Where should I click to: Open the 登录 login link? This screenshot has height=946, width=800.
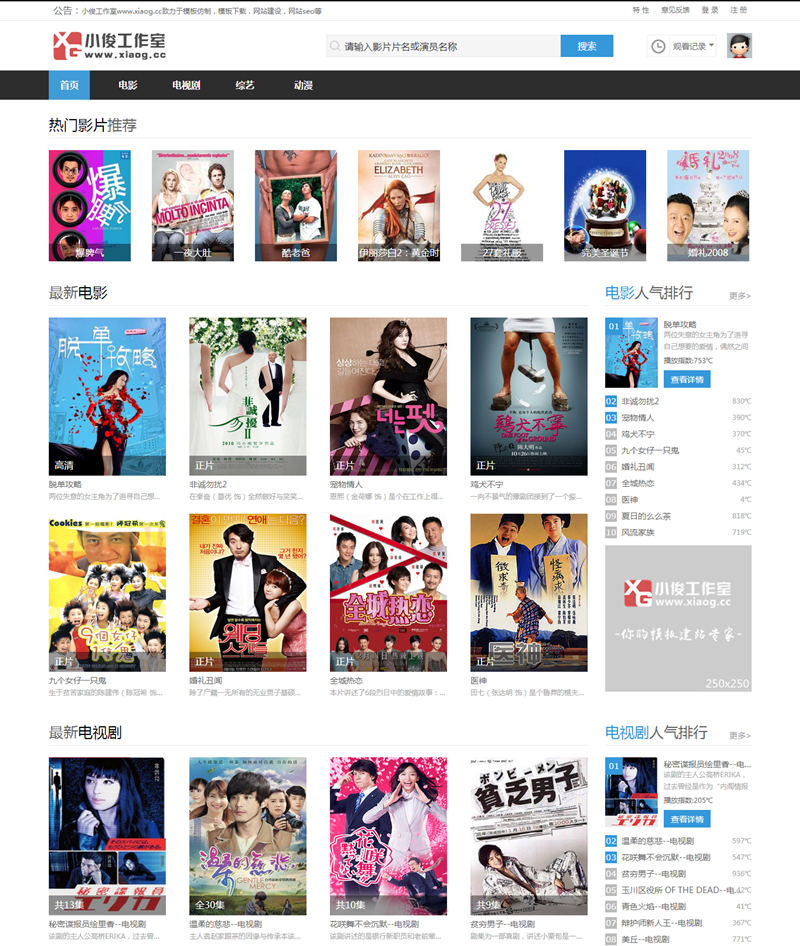coord(710,10)
